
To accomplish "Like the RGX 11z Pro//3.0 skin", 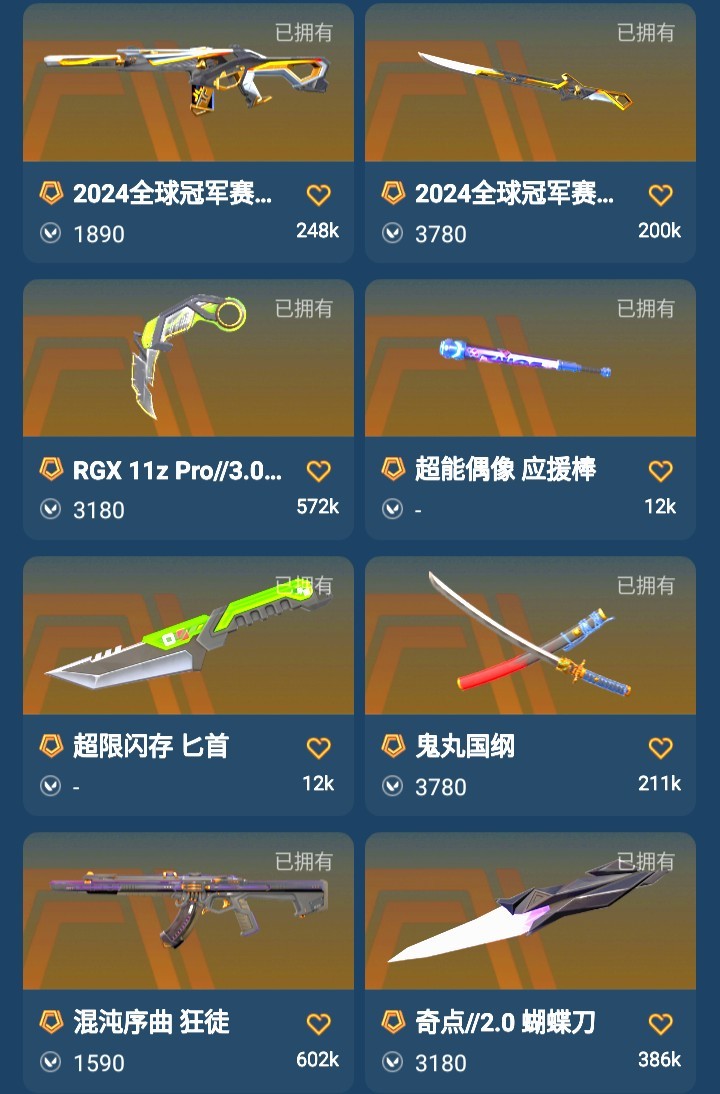I will [x=318, y=470].
